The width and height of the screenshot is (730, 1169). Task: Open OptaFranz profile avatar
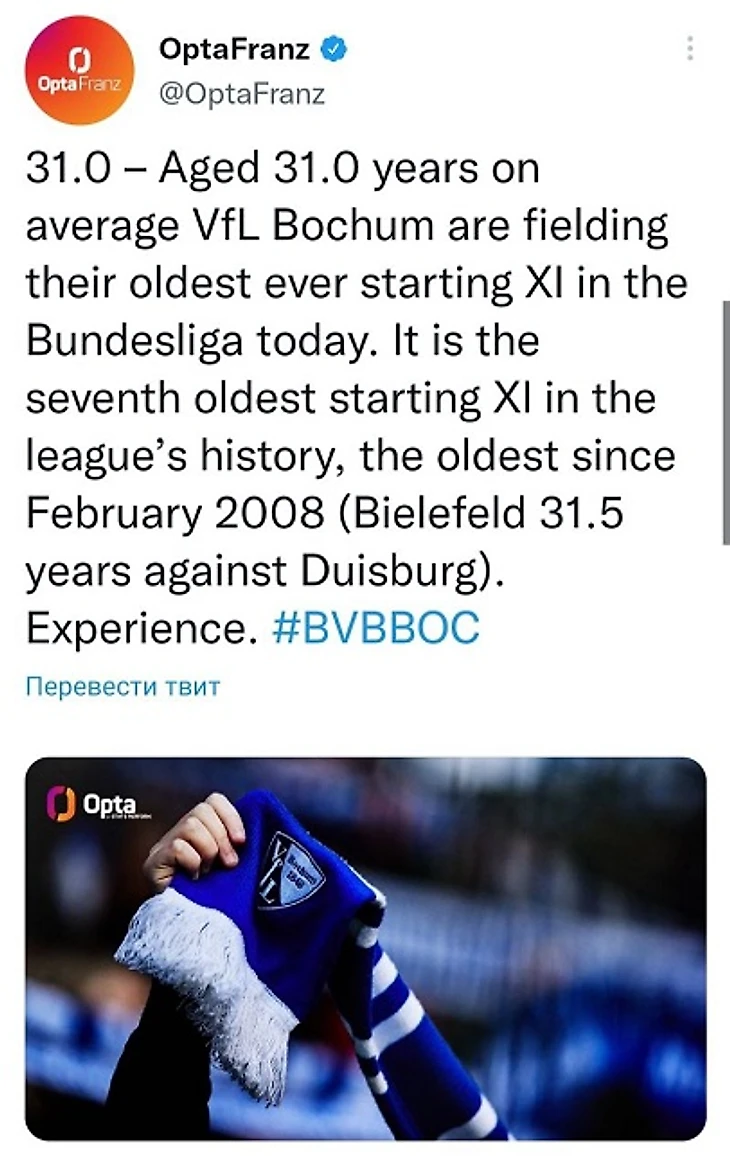tap(78, 70)
